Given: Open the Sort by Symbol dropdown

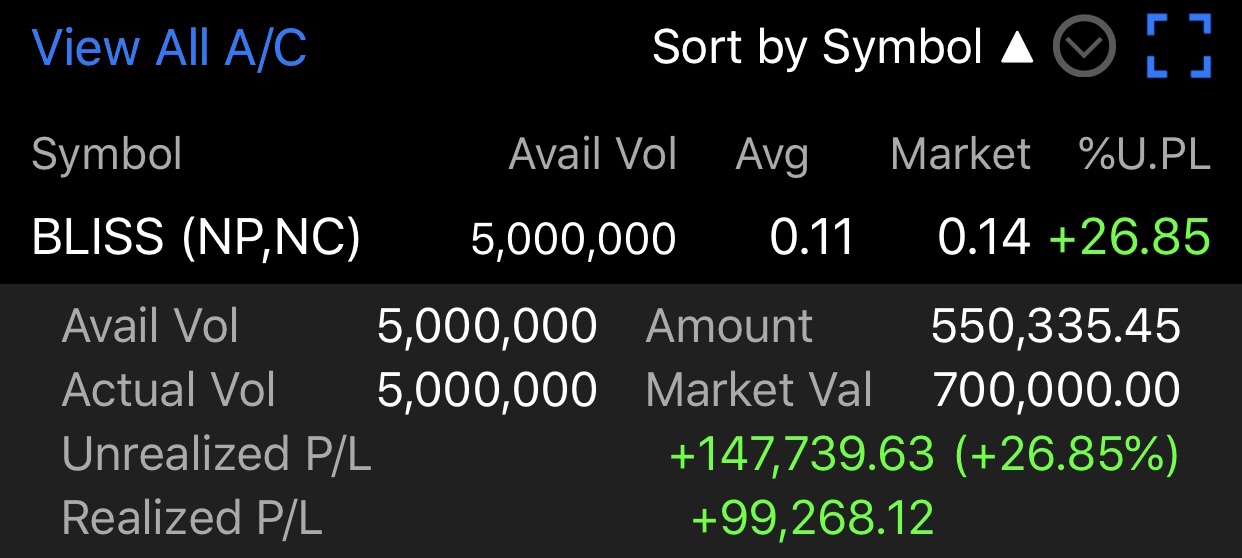Looking at the screenshot, I should click(x=1084, y=48).
